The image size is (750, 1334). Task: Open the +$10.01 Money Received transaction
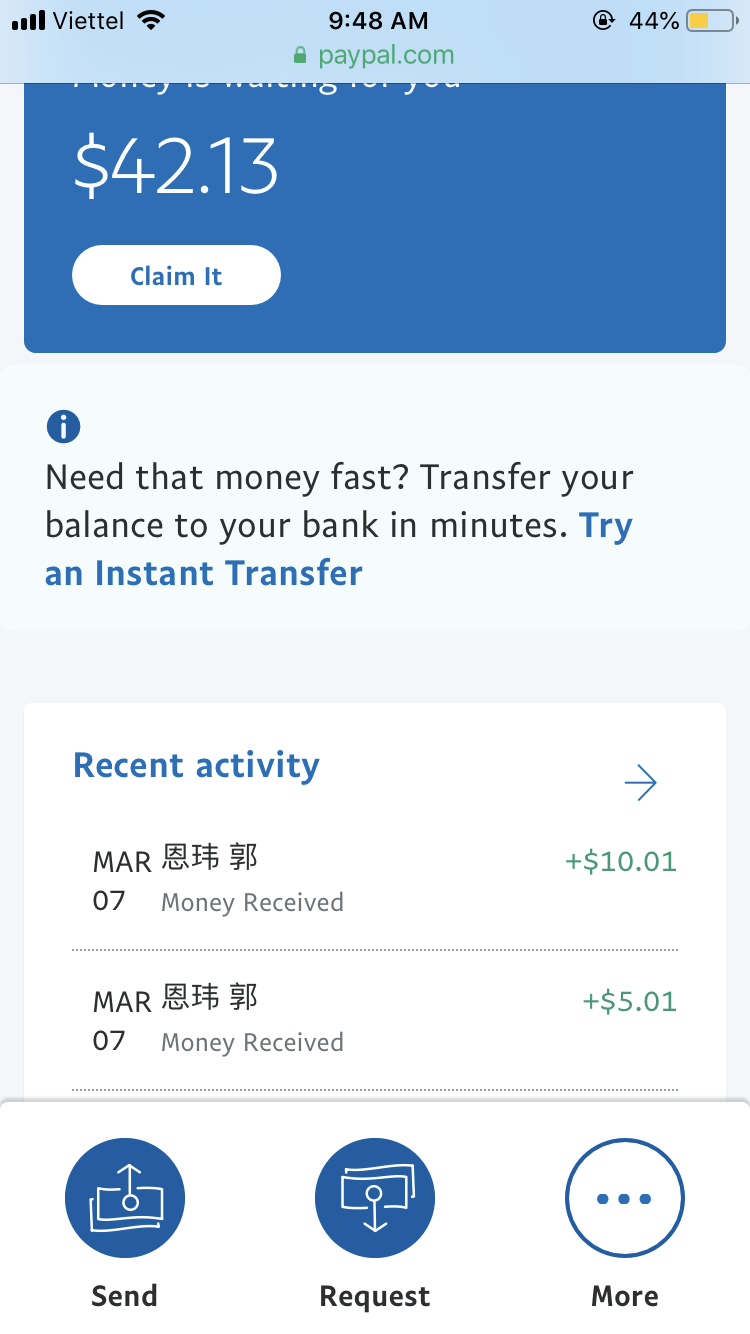pos(375,880)
